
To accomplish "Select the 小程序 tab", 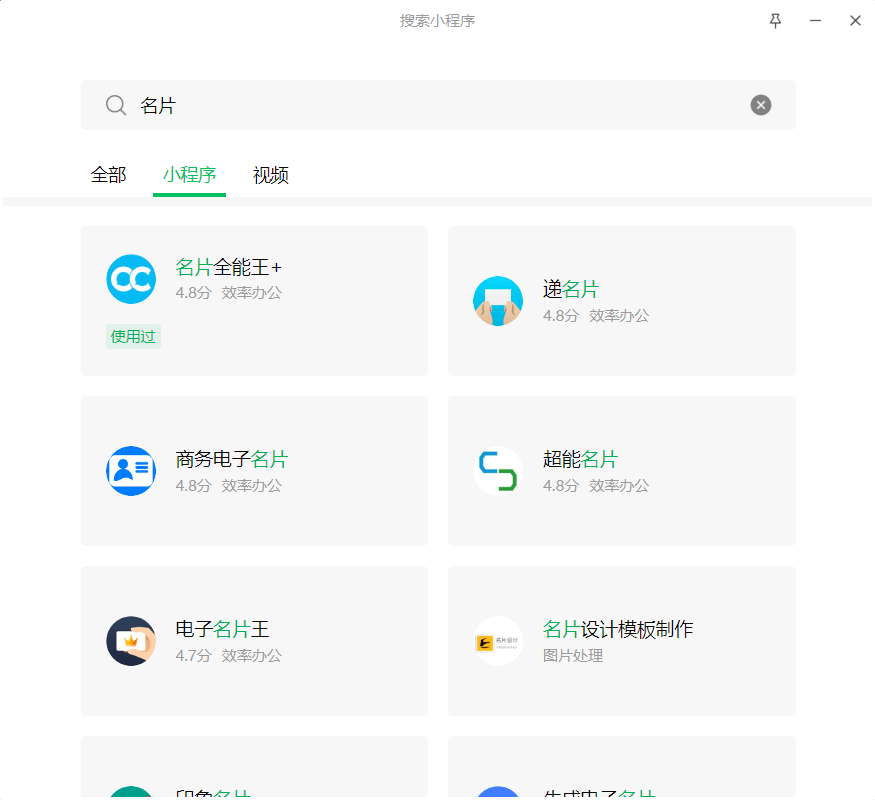I will 190,176.
